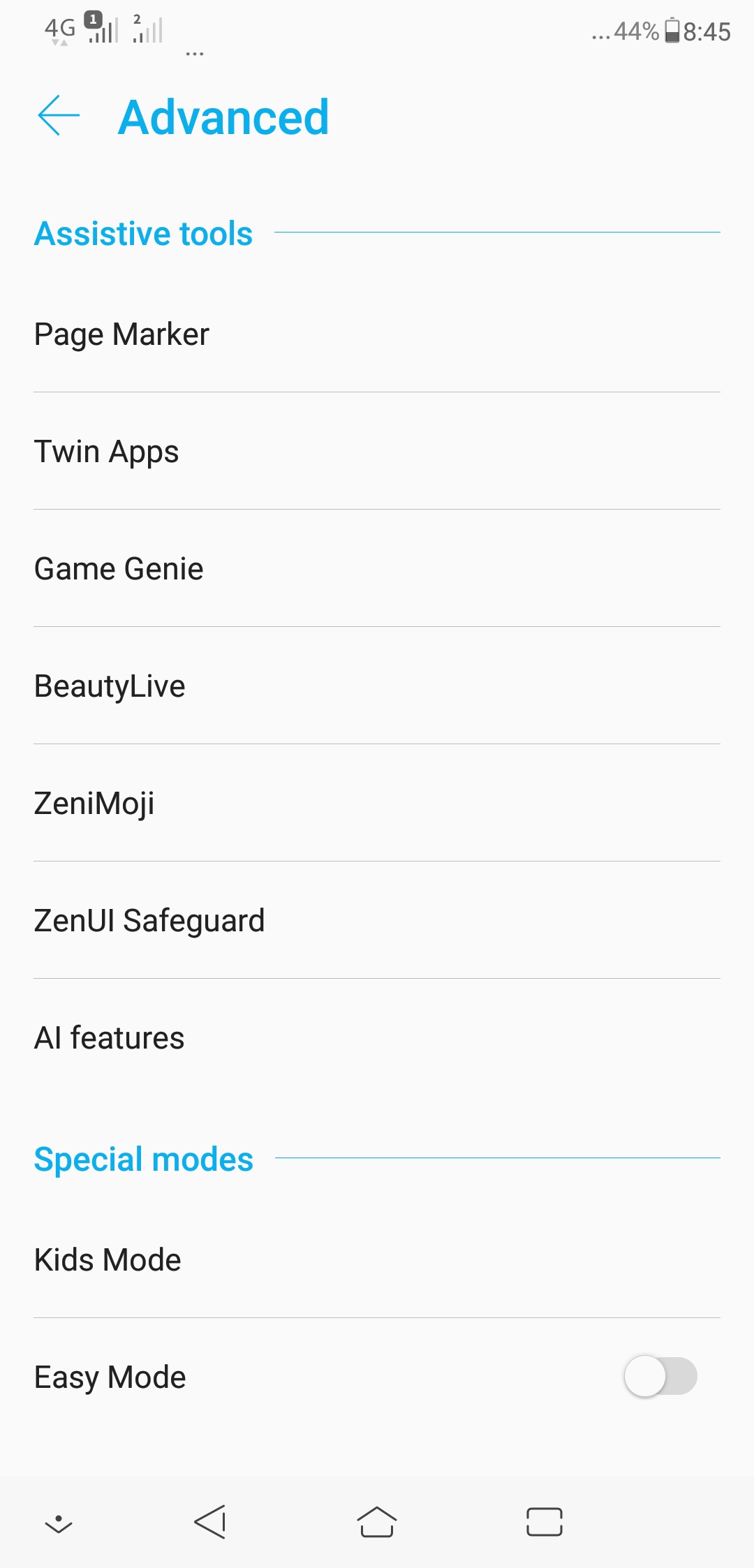Open recent apps from navigation bar
Viewport: 754px width, 1568px height.
coord(545,1522)
